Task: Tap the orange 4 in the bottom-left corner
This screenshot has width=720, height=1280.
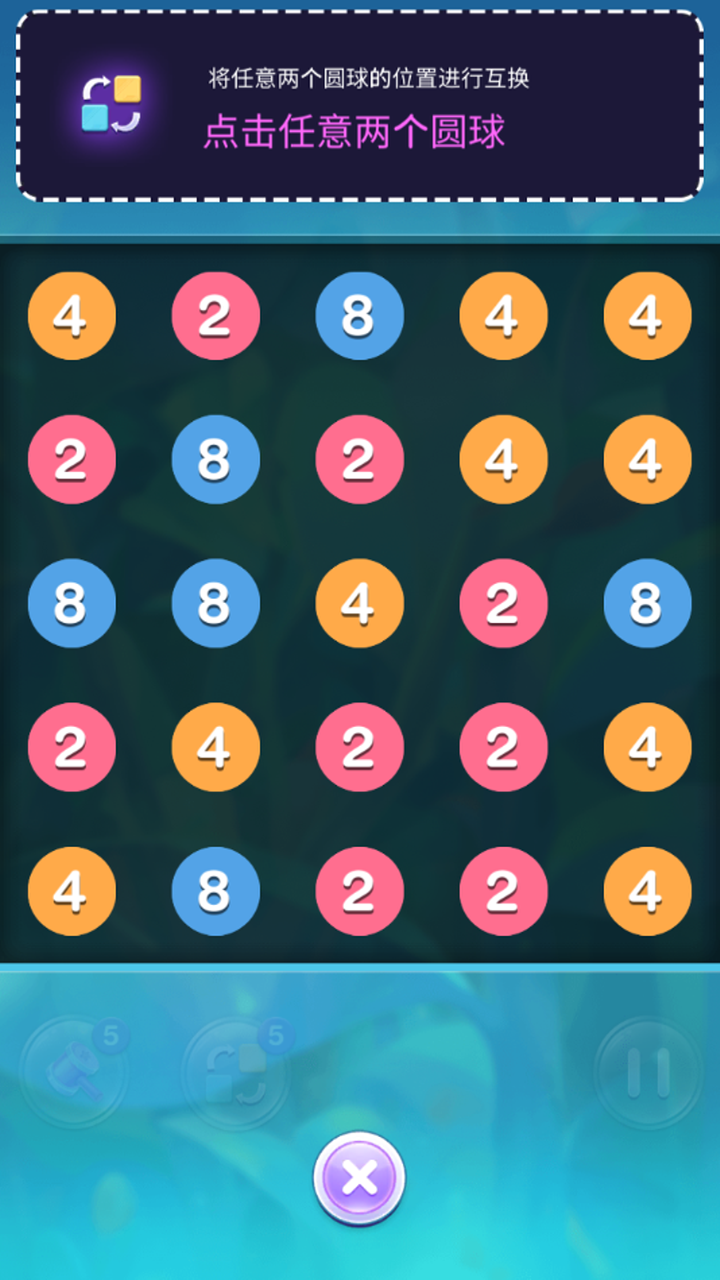Action: tap(72, 891)
